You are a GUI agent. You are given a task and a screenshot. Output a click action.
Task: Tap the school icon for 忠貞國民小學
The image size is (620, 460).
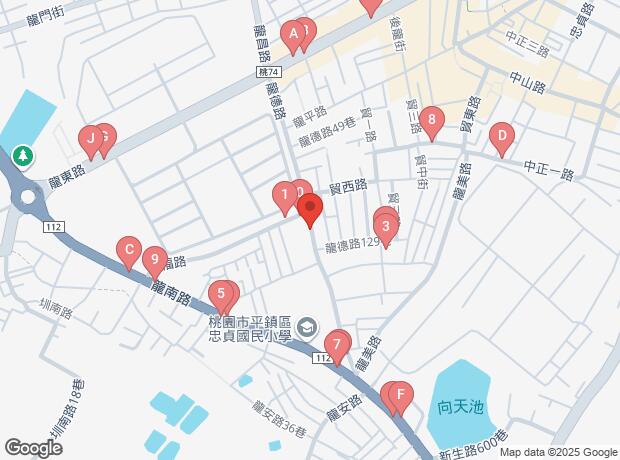pyautogui.click(x=307, y=326)
